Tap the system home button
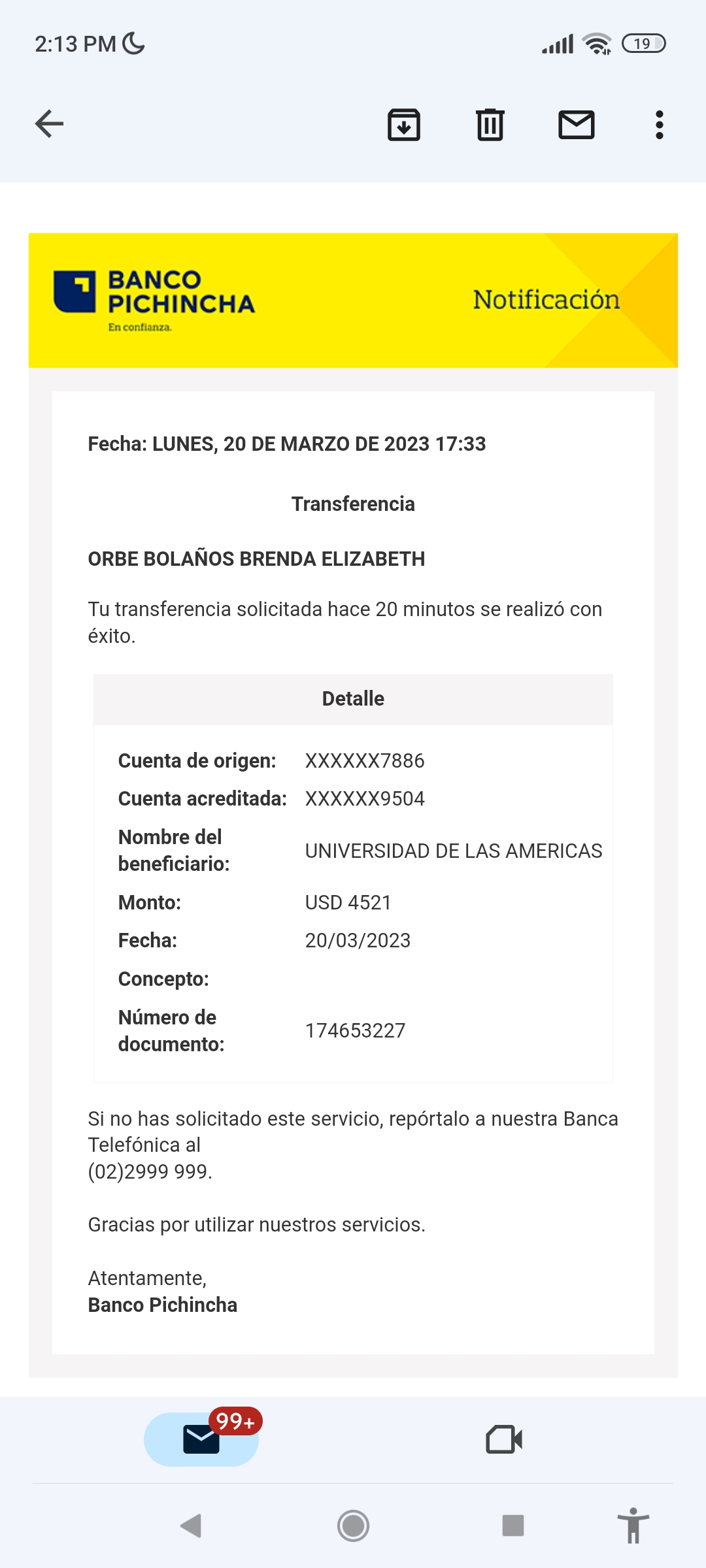706x1568 pixels. (353, 1526)
